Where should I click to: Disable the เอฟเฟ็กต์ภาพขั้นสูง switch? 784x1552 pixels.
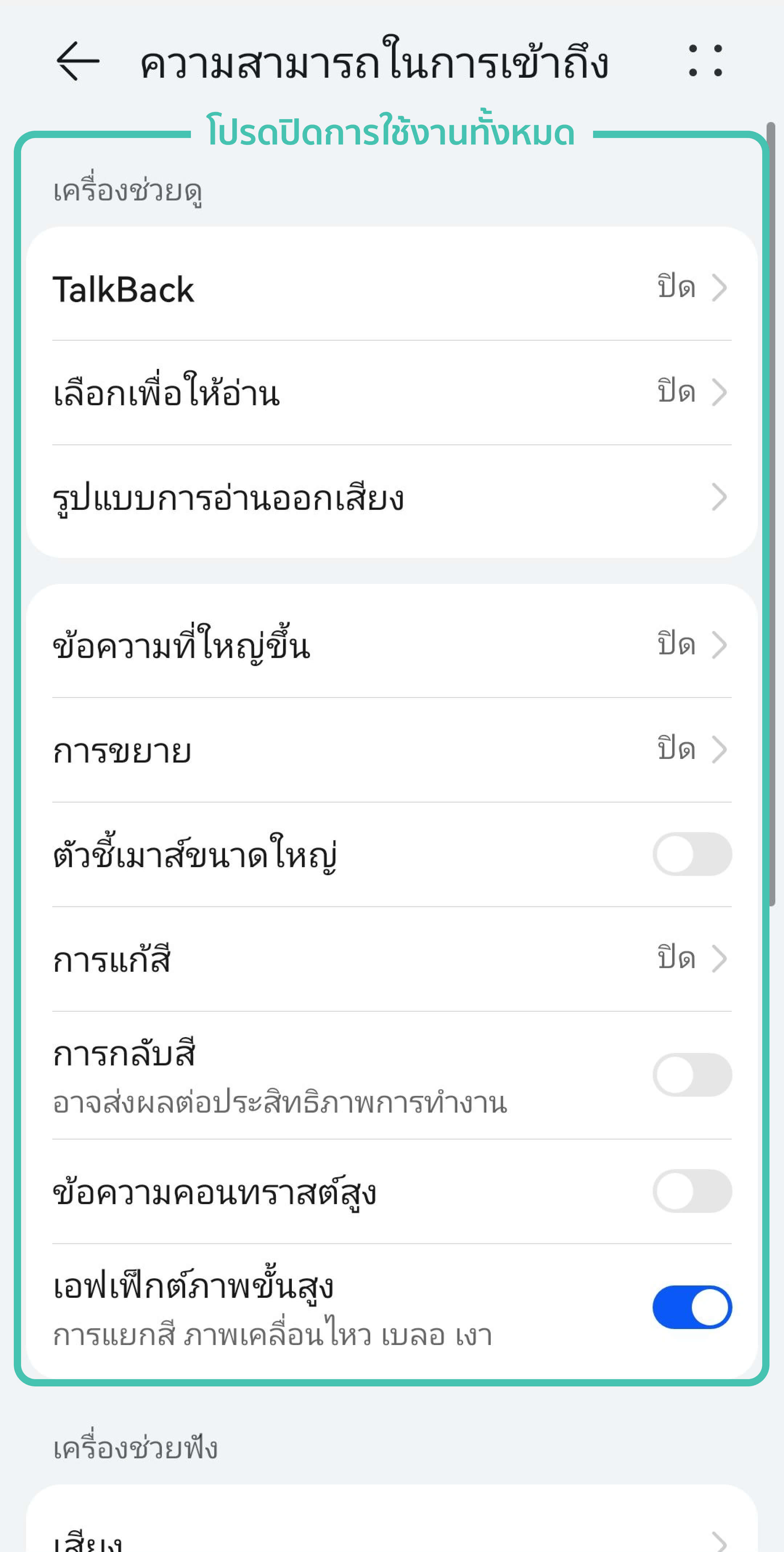(x=692, y=1307)
